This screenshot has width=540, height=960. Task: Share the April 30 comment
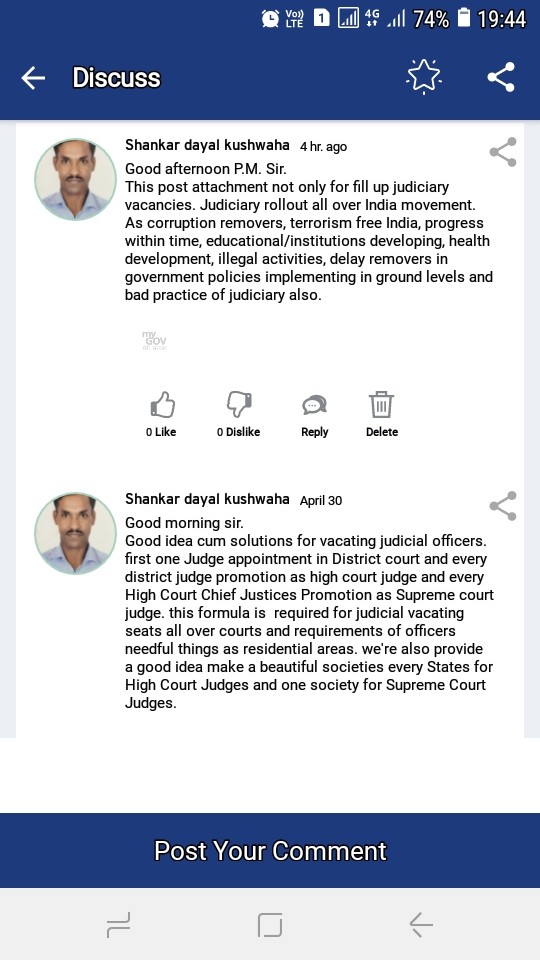[x=503, y=506]
